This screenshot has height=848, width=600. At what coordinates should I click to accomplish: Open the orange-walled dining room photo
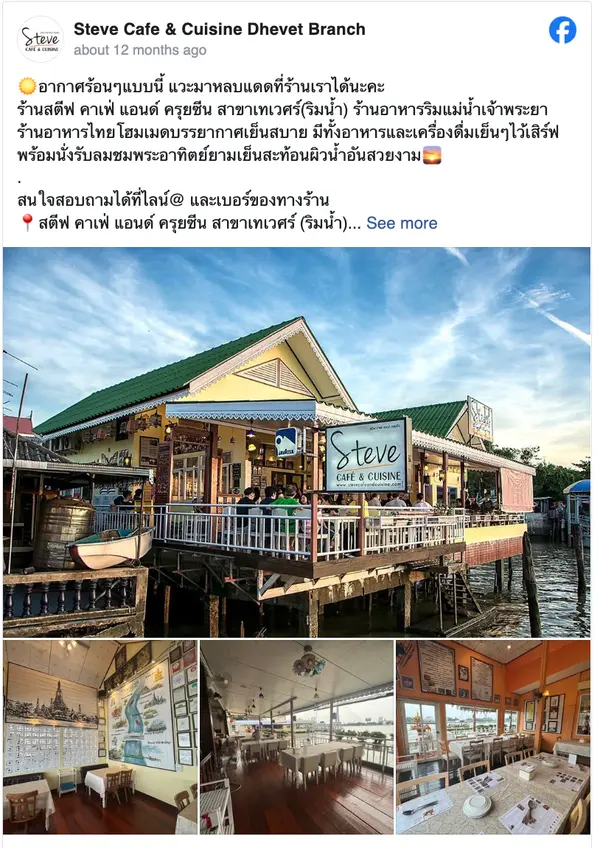[x=493, y=738]
